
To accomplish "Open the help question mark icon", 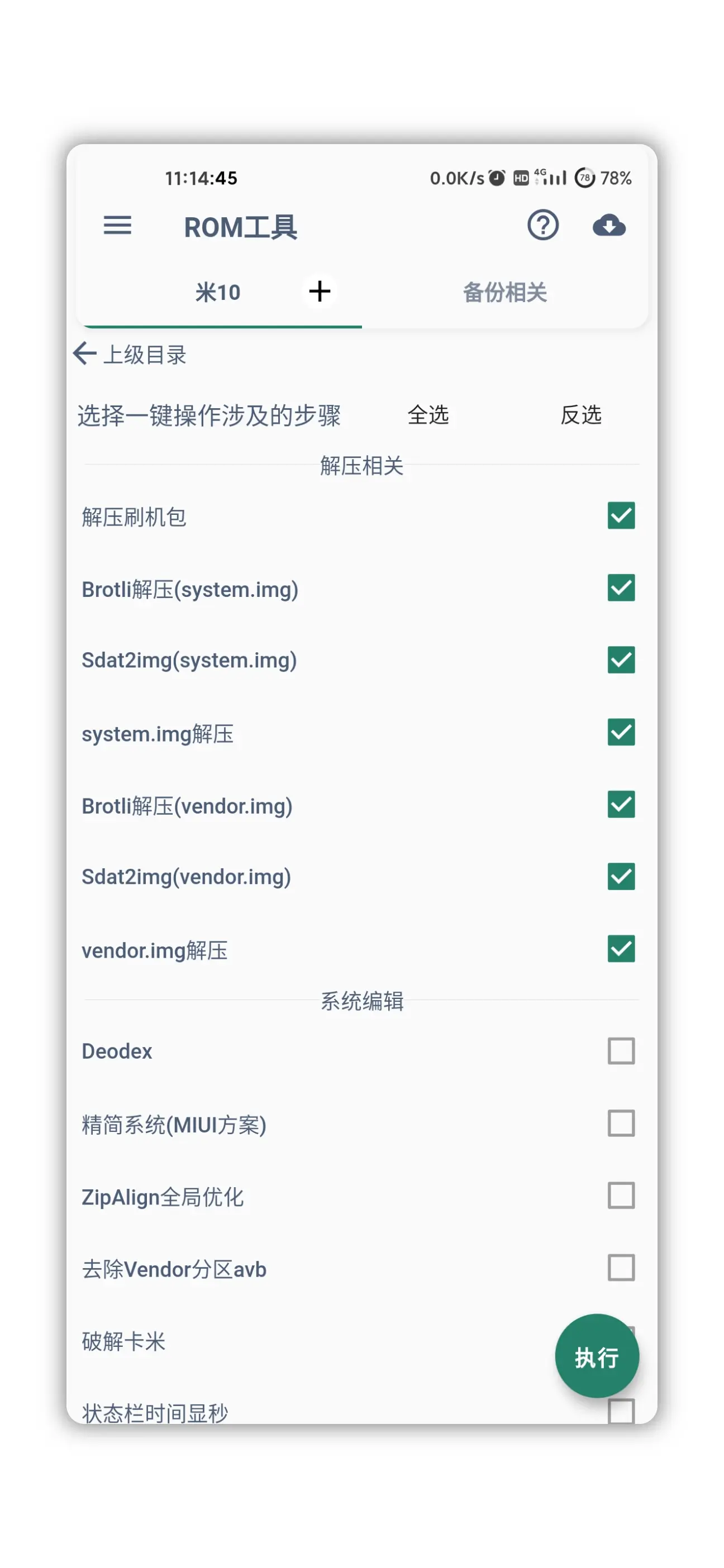I will point(542,225).
